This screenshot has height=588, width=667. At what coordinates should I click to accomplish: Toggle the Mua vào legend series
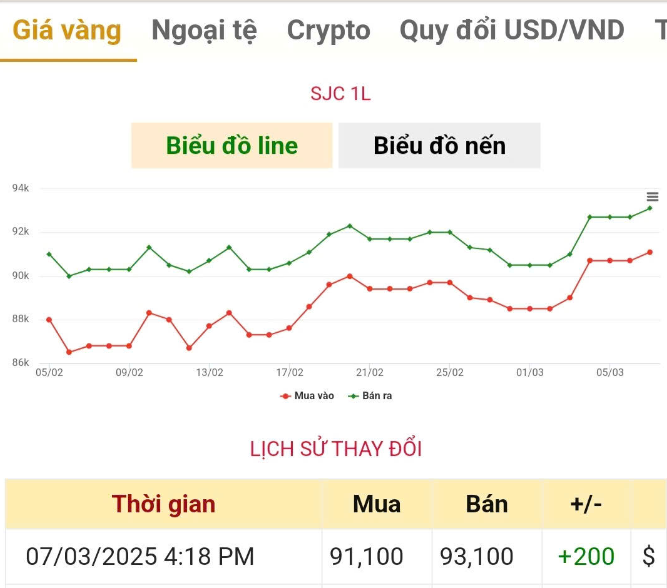coord(308,396)
